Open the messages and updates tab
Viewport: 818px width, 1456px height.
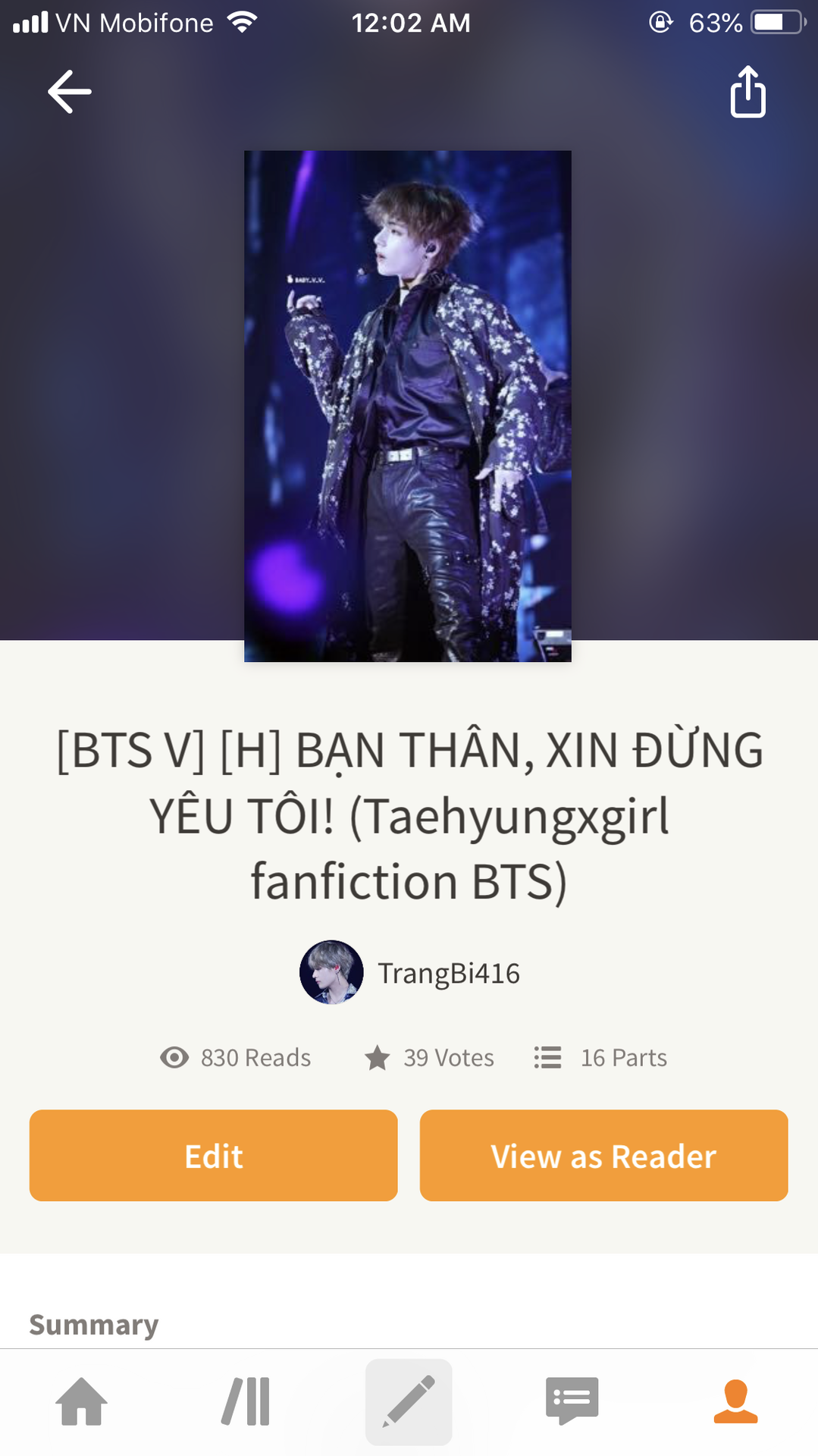click(x=572, y=1401)
